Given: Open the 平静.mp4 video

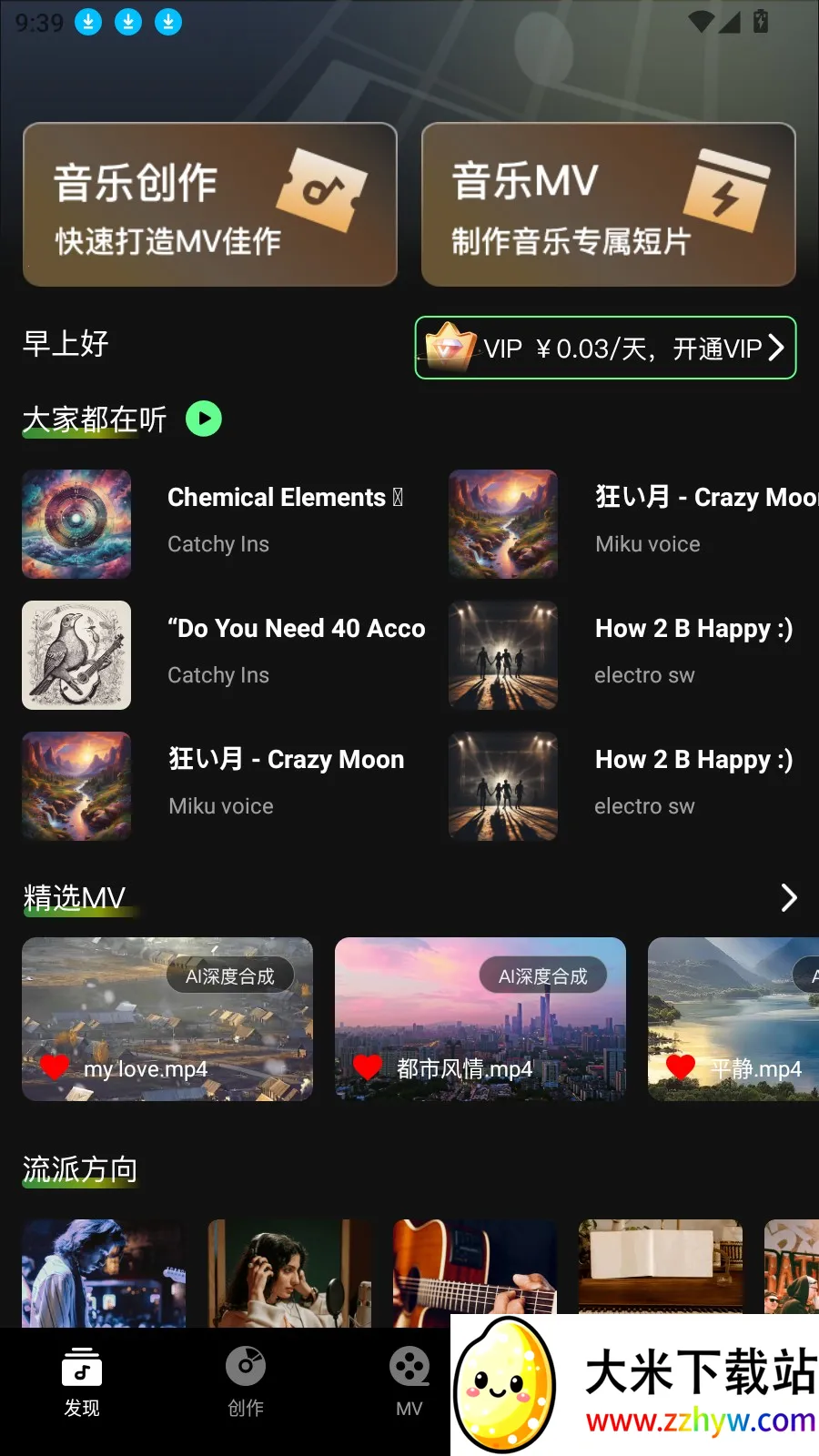Looking at the screenshot, I should pyautogui.click(x=733, y=1018).
